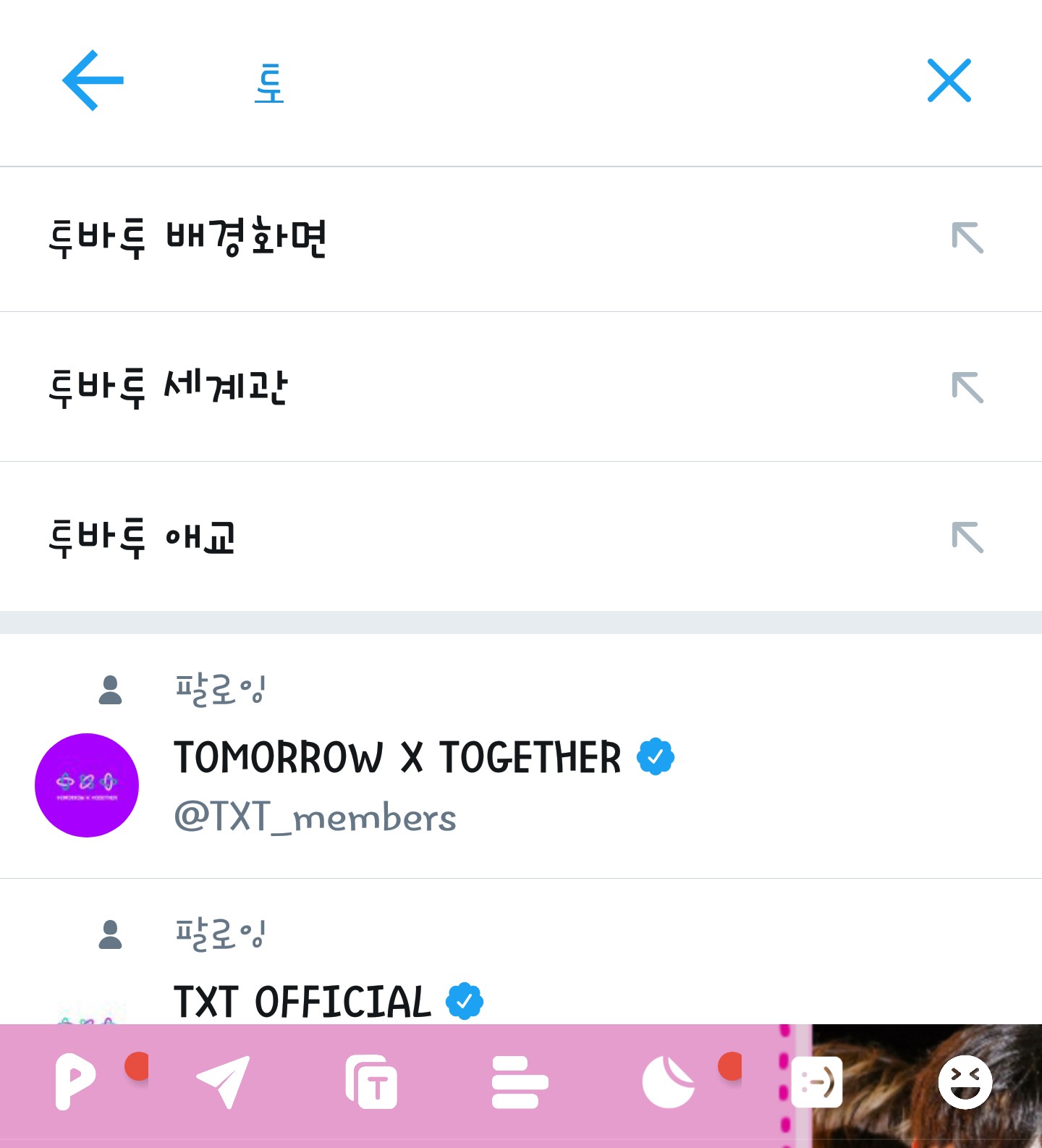Open the T text clipboard icon
The image size is (1042, 1148).
371,1082
